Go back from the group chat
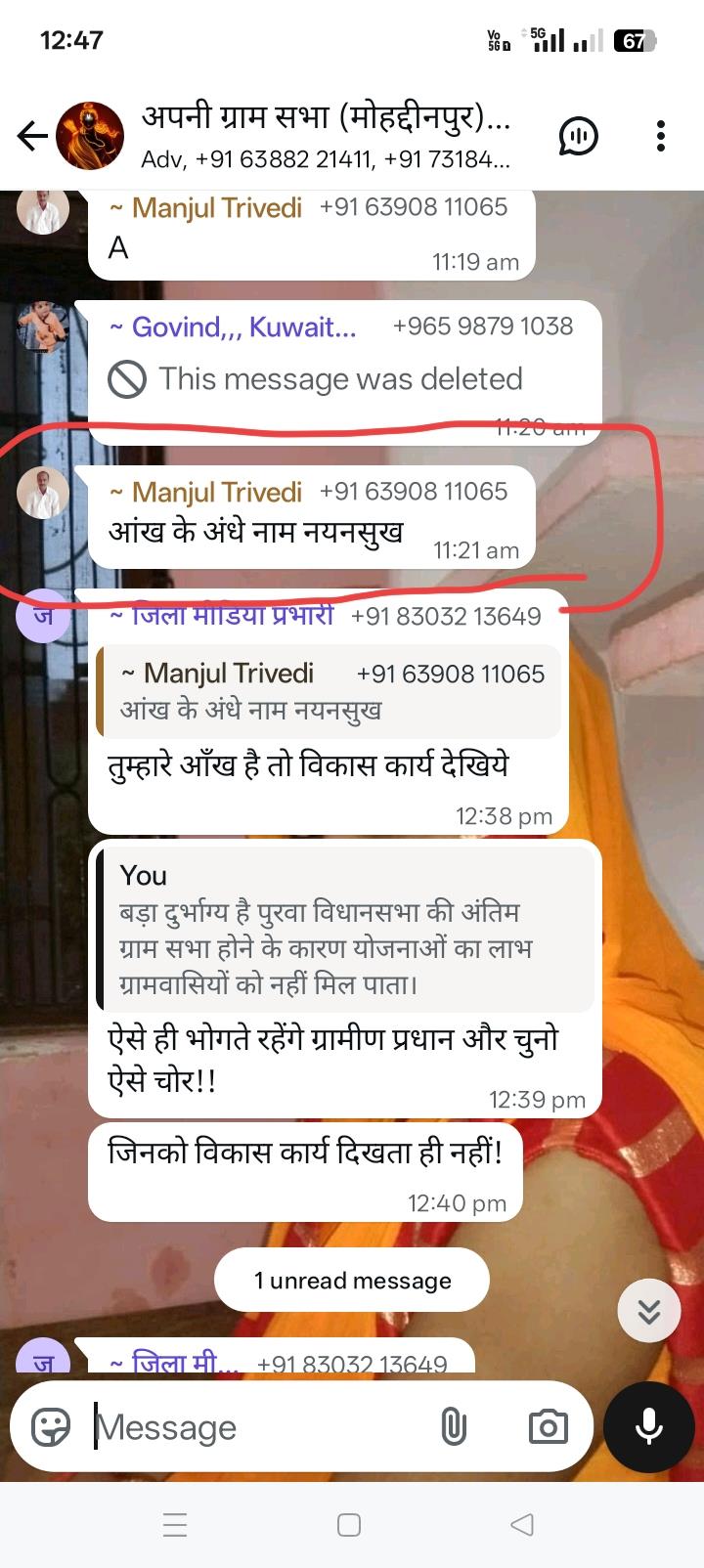Image resolution: width=704 pixels, height=1568 pixels. coord(32,136)
